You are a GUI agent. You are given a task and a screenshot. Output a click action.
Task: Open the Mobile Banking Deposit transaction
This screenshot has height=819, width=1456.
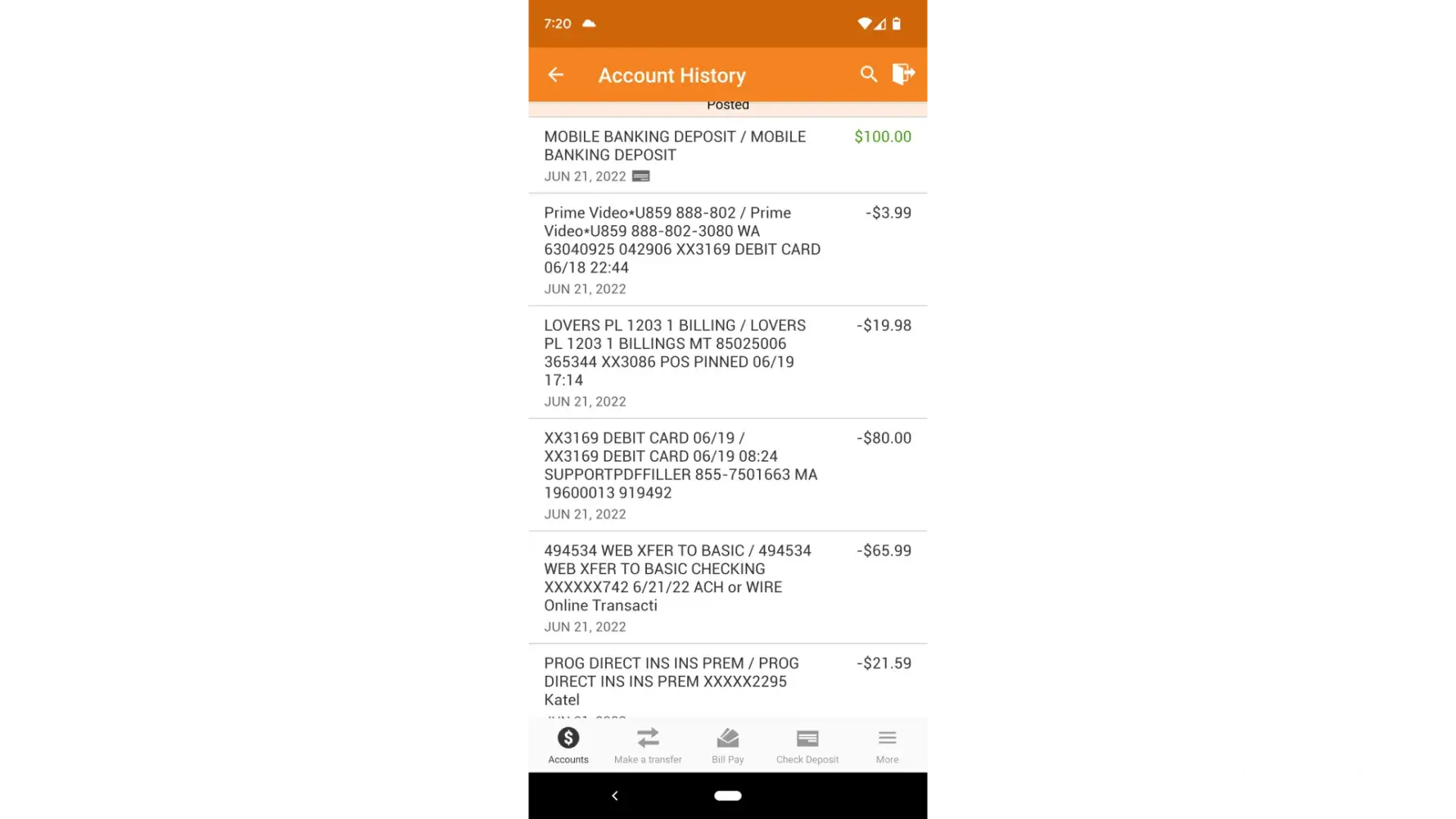click(726, 155)
